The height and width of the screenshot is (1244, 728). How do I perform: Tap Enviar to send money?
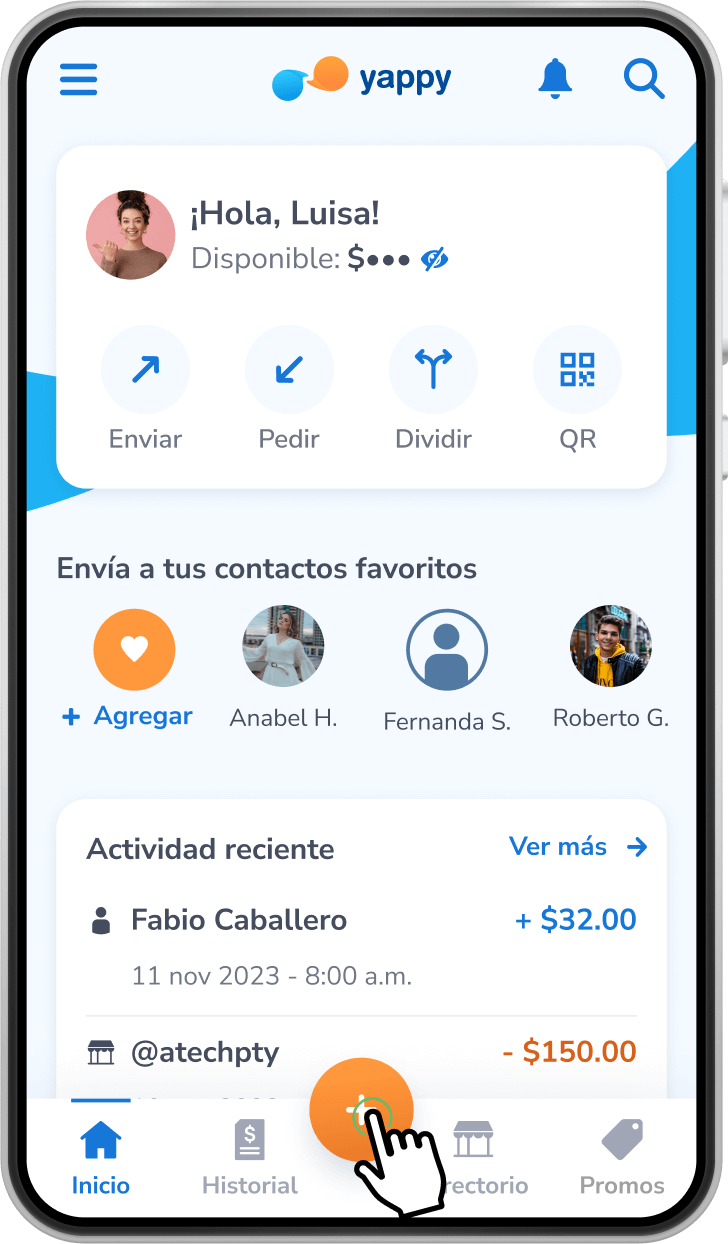[x=145, y=371]
